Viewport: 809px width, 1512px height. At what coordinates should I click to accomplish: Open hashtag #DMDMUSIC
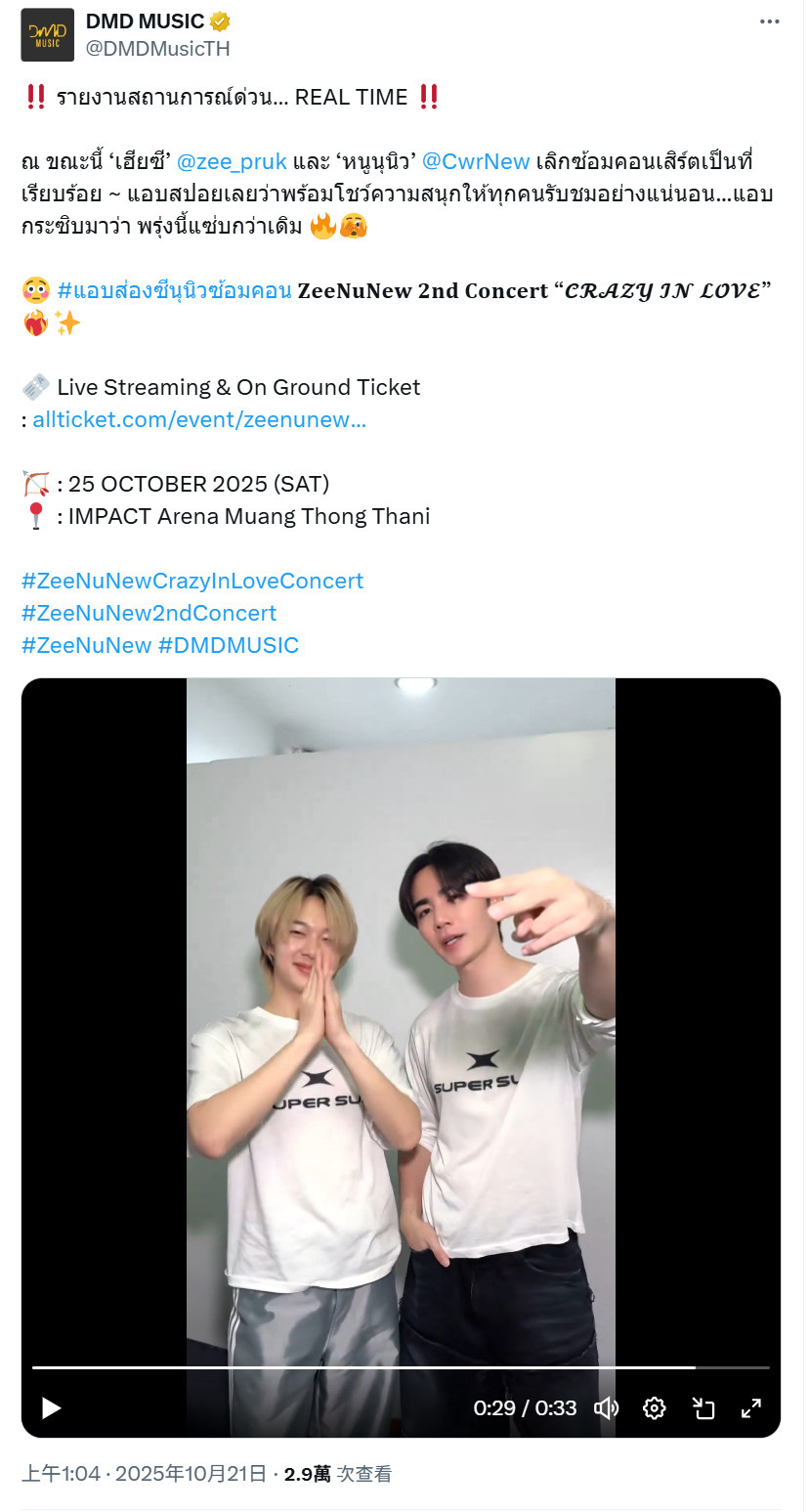229,645
